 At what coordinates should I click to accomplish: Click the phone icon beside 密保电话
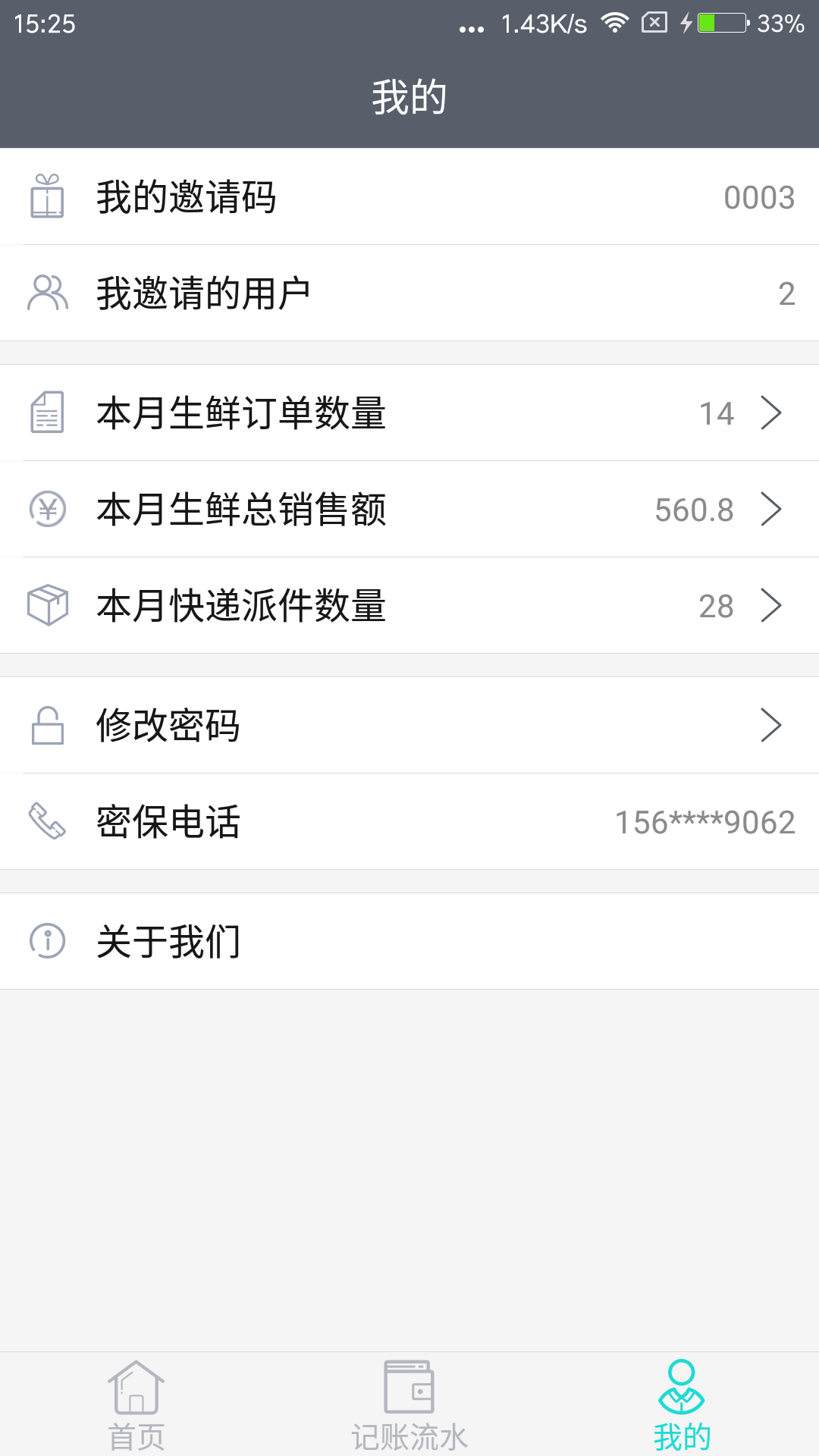[x=47, y=822]
